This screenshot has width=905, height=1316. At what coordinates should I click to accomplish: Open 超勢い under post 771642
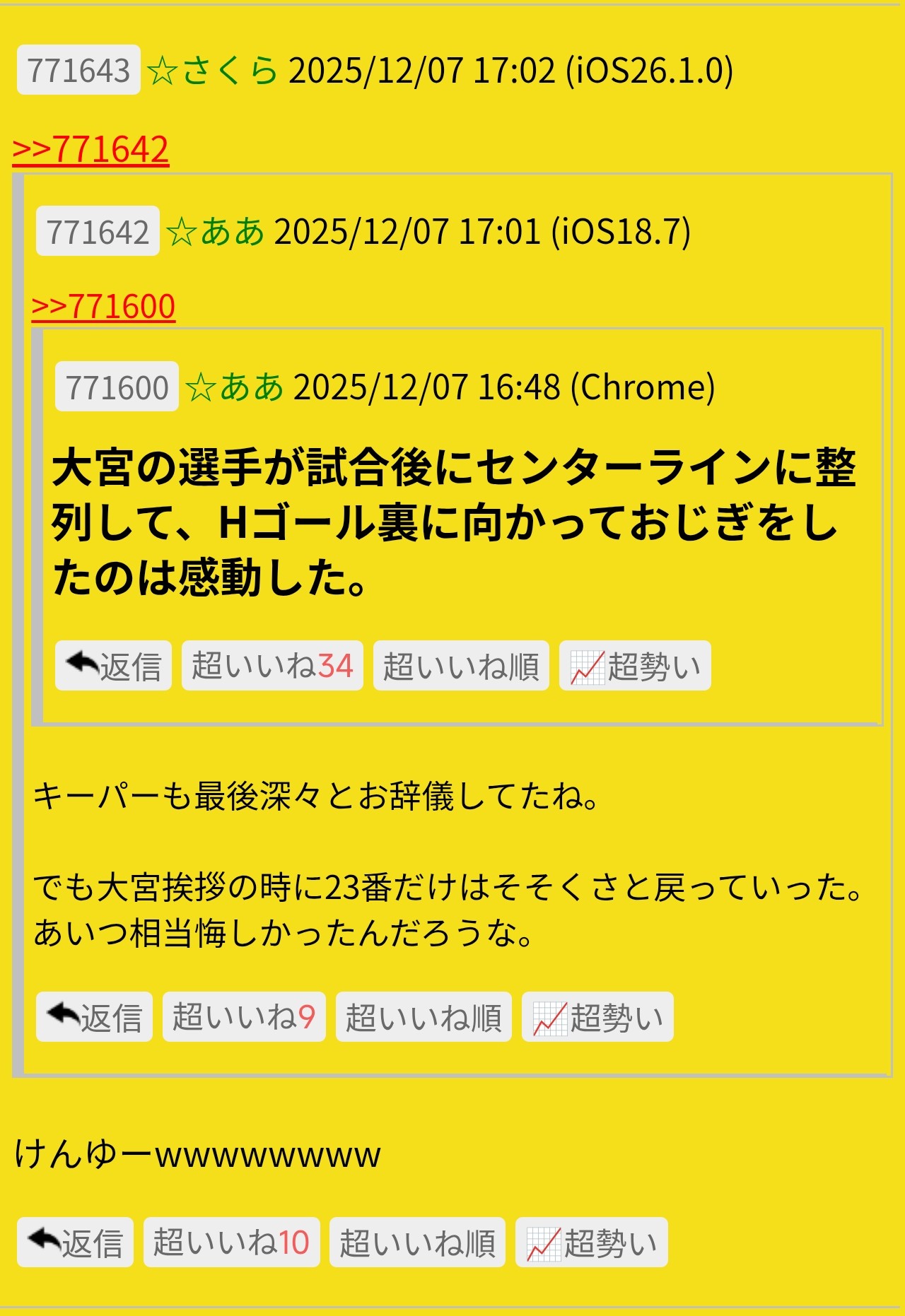(597, 1017)
